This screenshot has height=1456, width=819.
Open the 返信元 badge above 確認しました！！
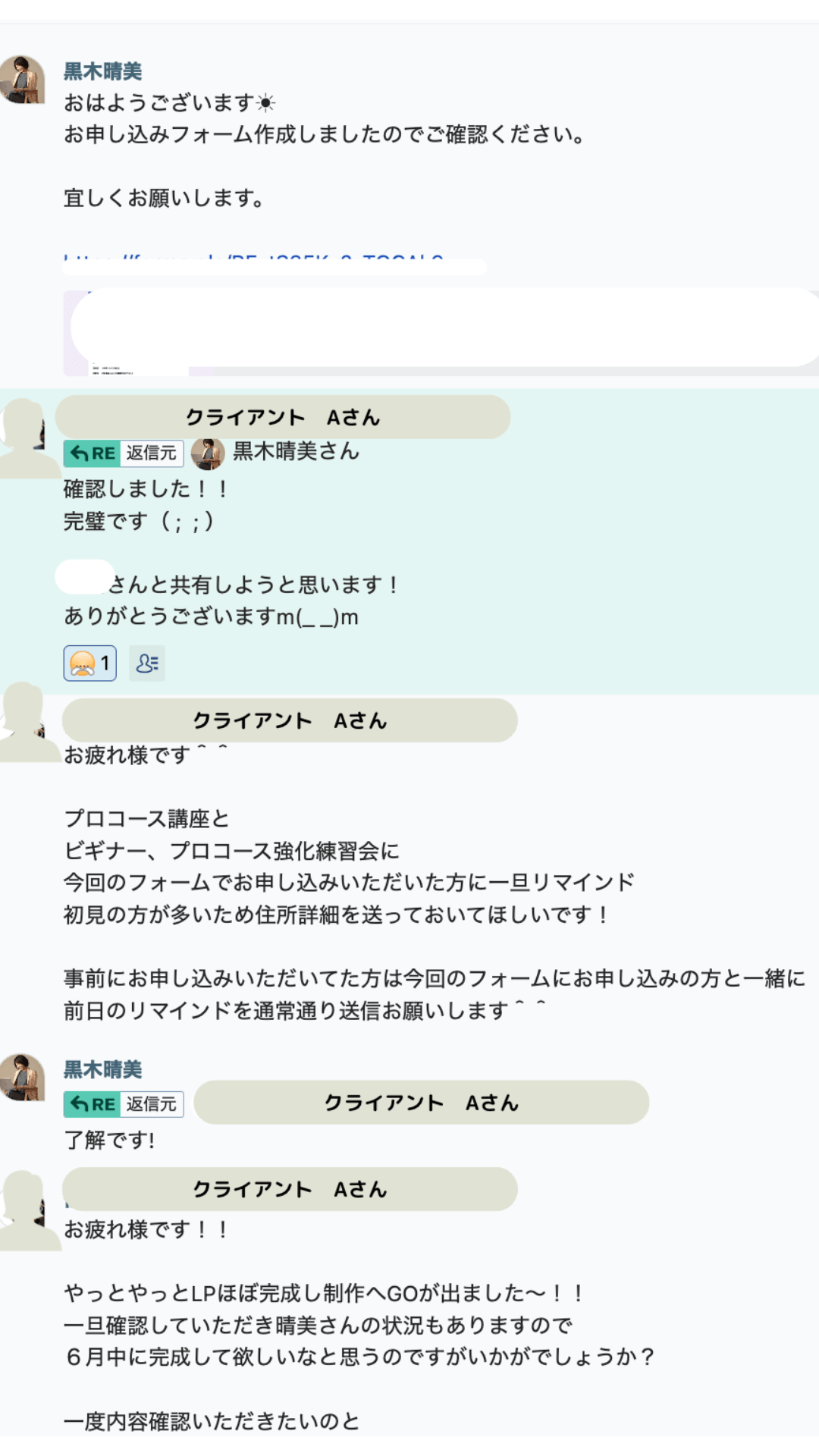(x=124, y=453)
